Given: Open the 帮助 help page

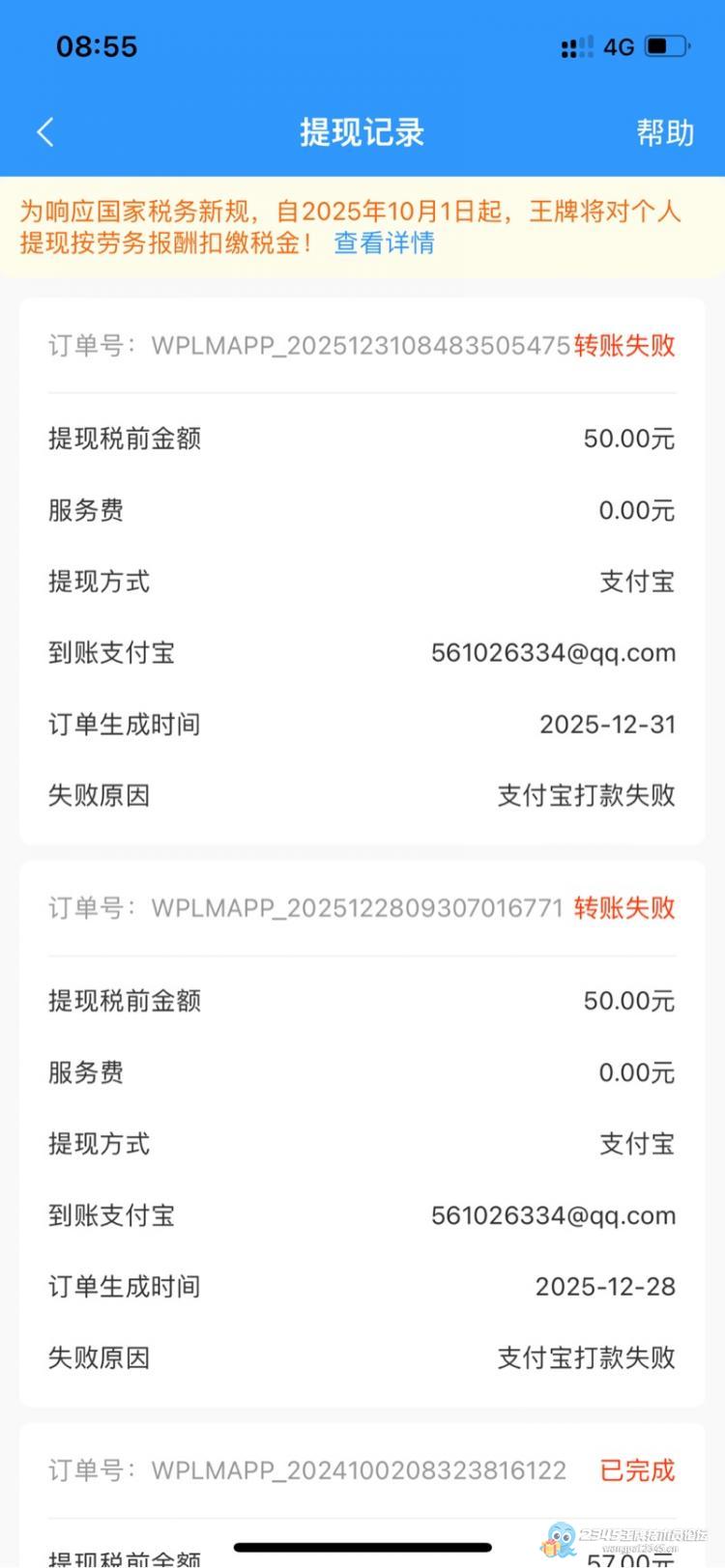Looking at the screenshot, I should tap(664, 132).
